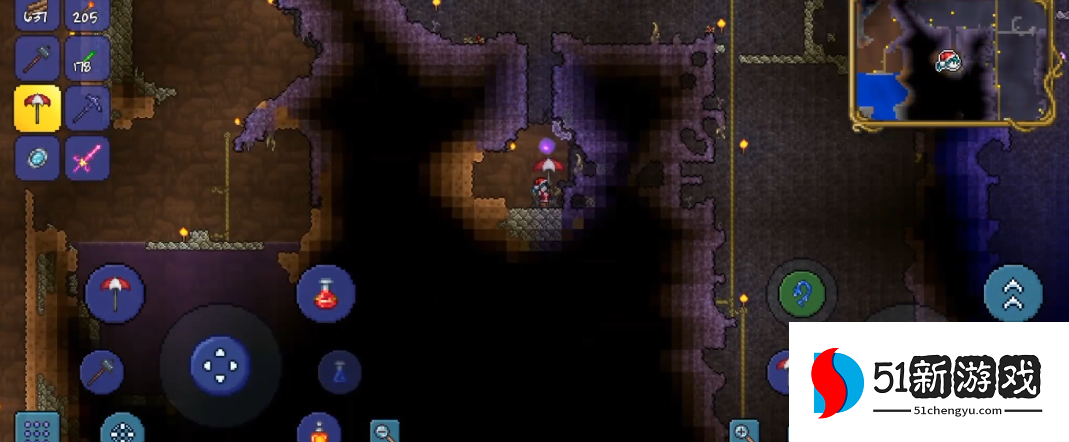
Task: Zoom out with the minus magnifier
Action: 385,432
